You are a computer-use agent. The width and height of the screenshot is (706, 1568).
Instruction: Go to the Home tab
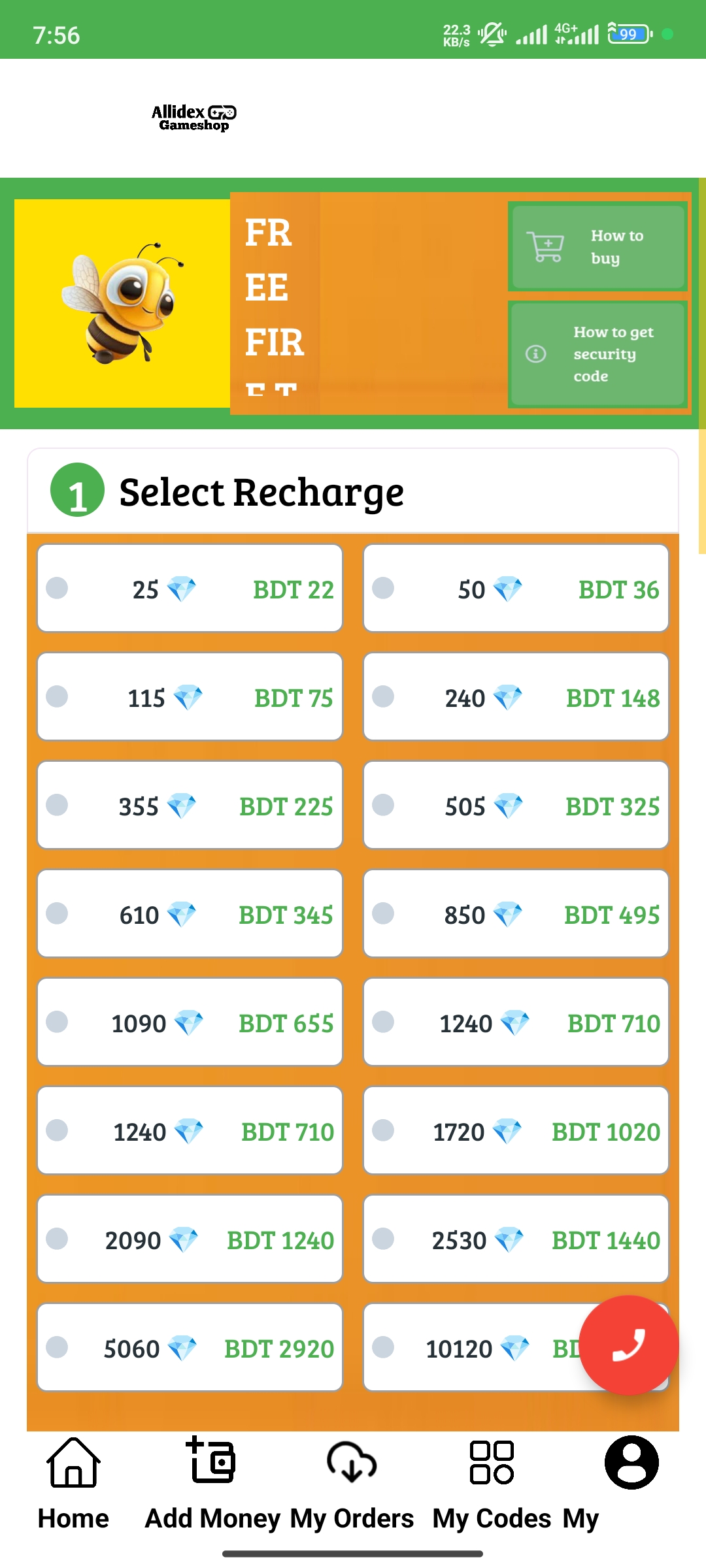point(73,1484)
